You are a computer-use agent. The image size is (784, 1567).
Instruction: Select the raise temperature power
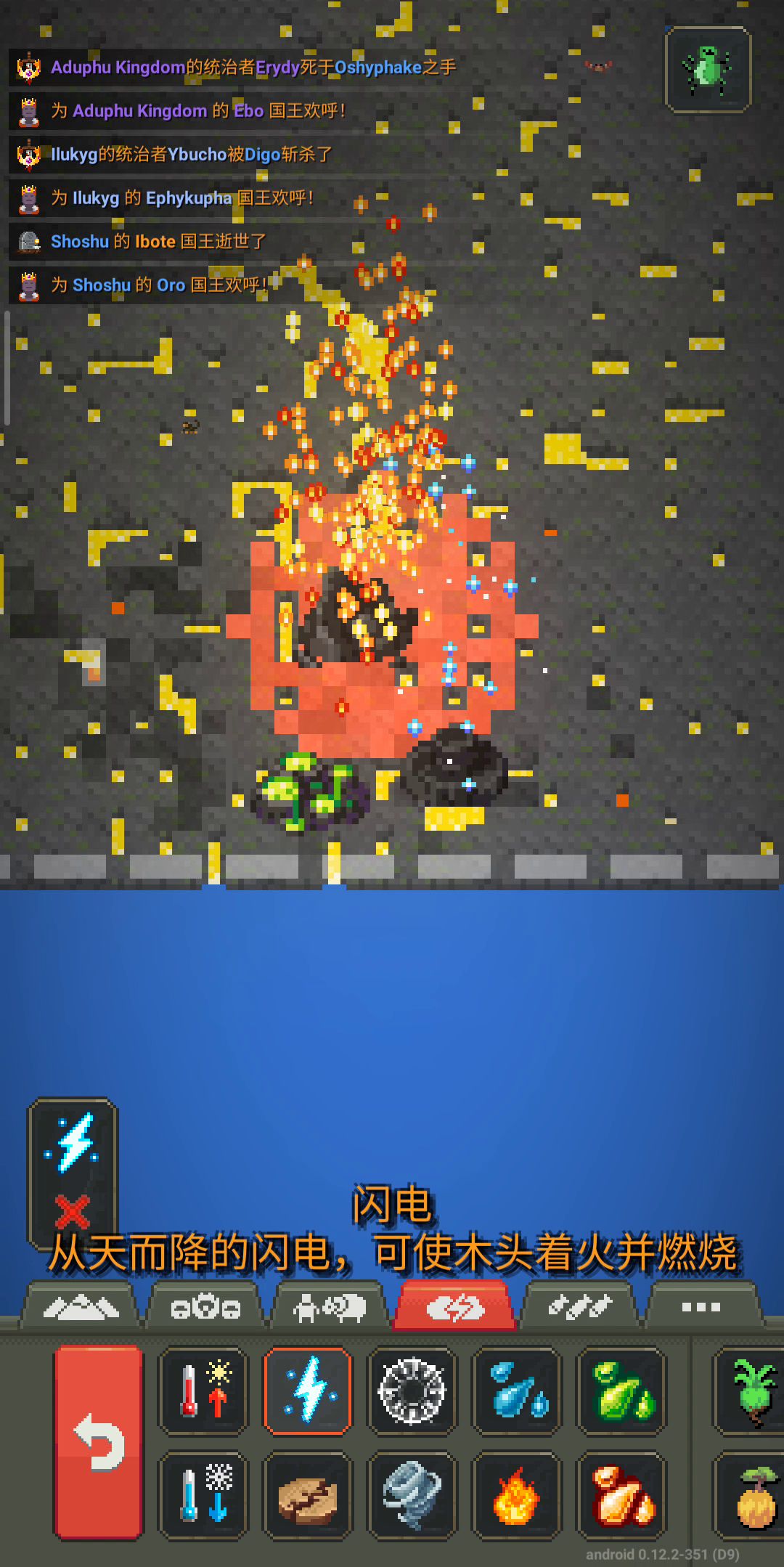pyautogui.click(x=204, y=1391)
